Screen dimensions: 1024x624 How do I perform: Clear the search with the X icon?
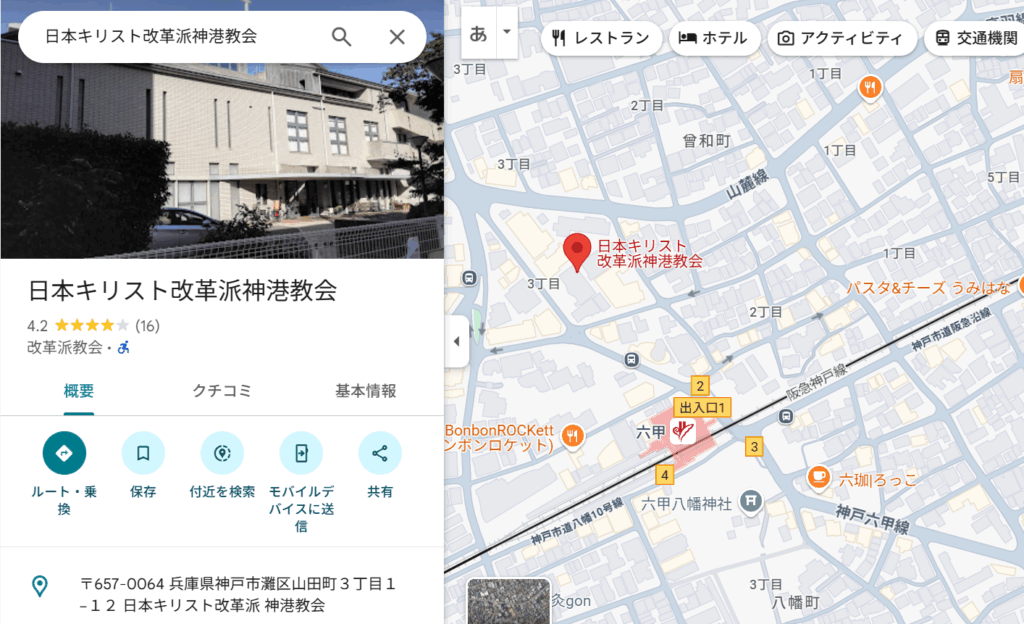pyautogui.click(x=397, y=37)
